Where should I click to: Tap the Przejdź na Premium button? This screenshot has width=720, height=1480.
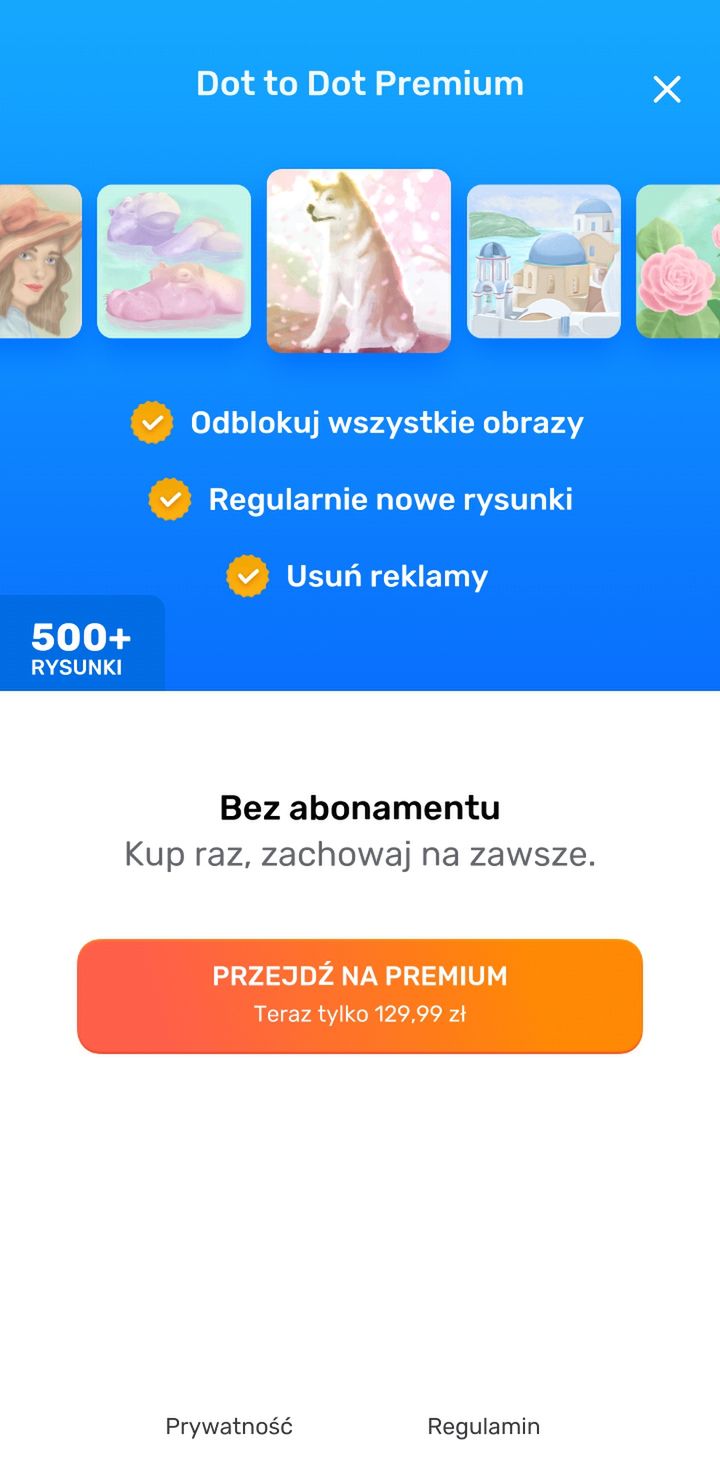tap(360, 996)
